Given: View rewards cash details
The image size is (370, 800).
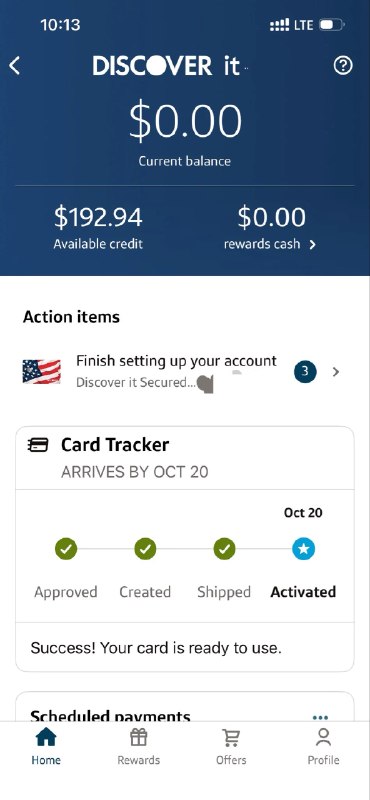Looking at the screenshot, I should coord(270,229).
